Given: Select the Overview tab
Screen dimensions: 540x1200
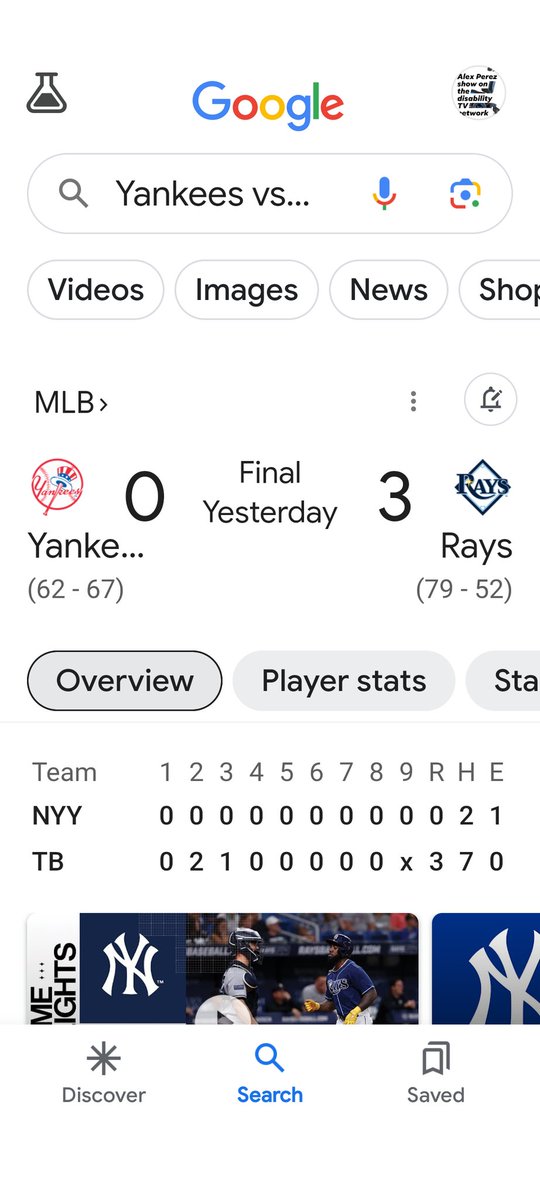Looking at the screenshot, I should (124, 681).
